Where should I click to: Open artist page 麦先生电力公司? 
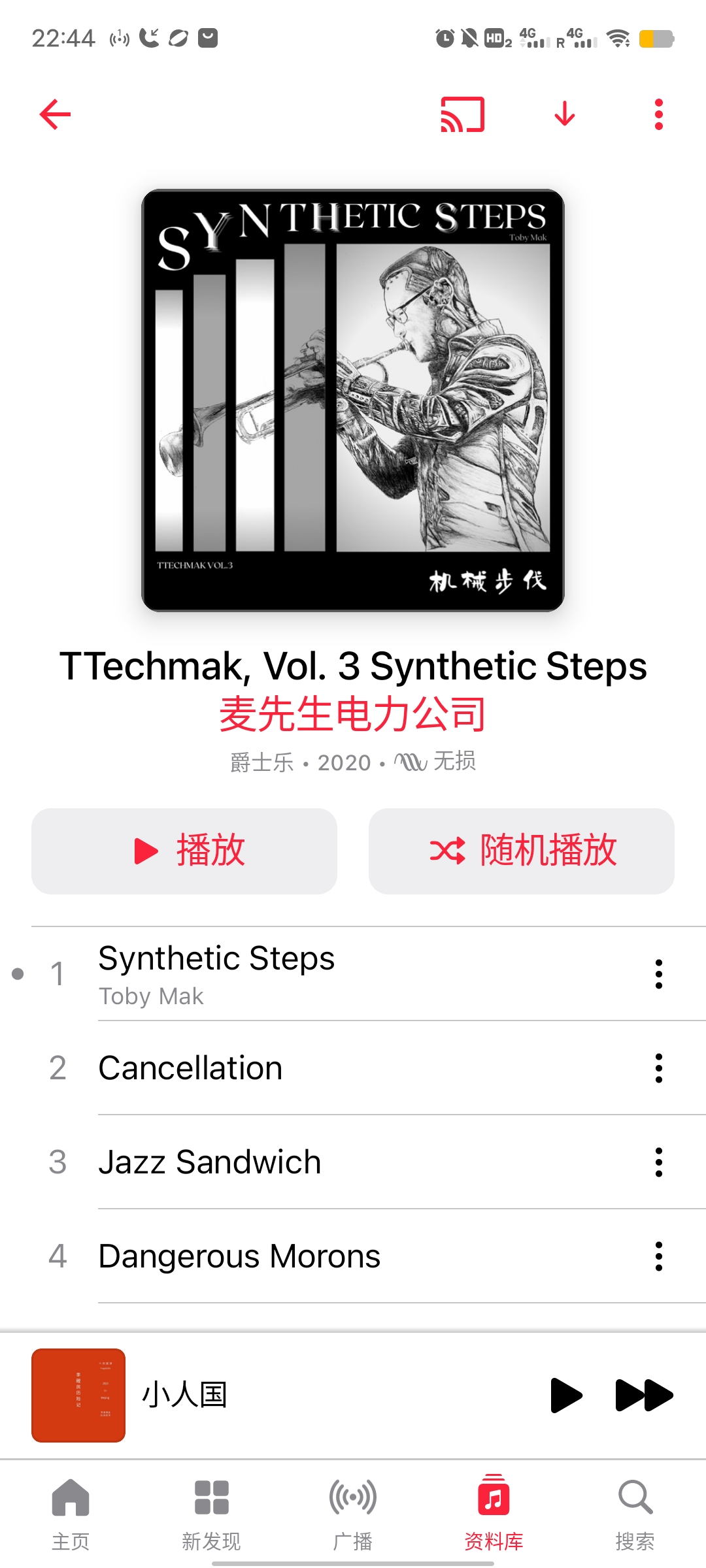[x=353, y=714]
